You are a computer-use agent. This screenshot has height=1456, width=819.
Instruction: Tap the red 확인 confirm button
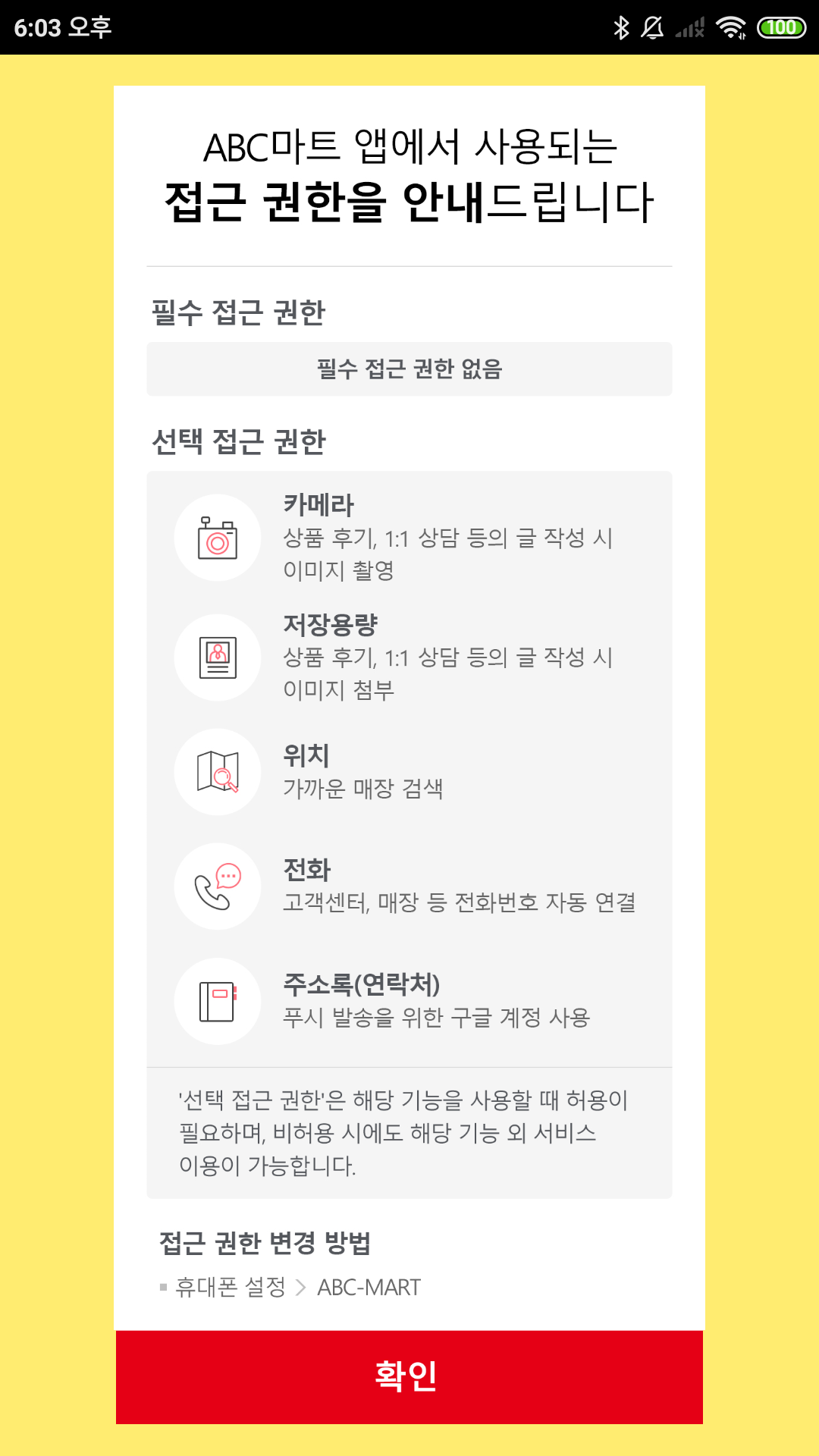coord(409,1376)
